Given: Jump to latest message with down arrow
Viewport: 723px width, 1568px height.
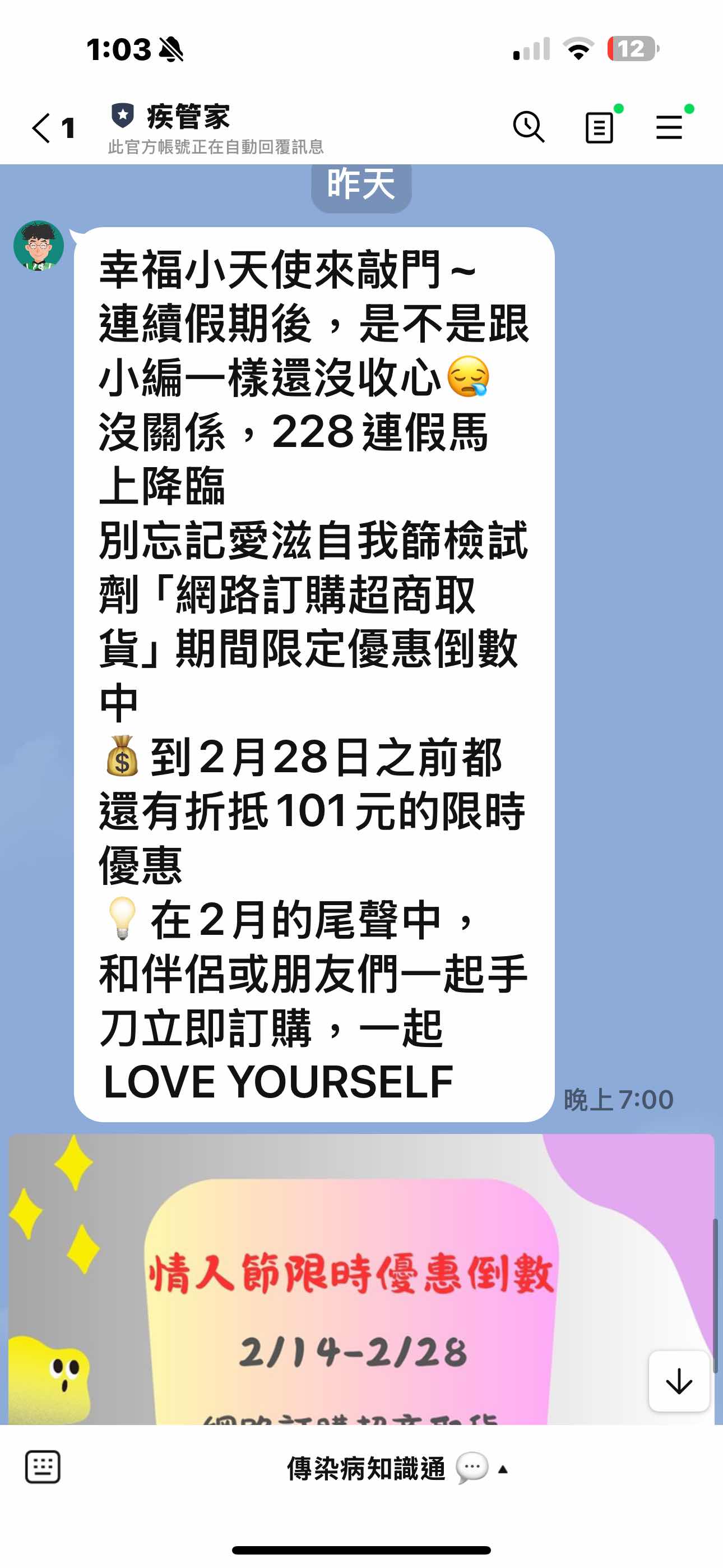Looking at the screenshot, I should point(679,1381).
